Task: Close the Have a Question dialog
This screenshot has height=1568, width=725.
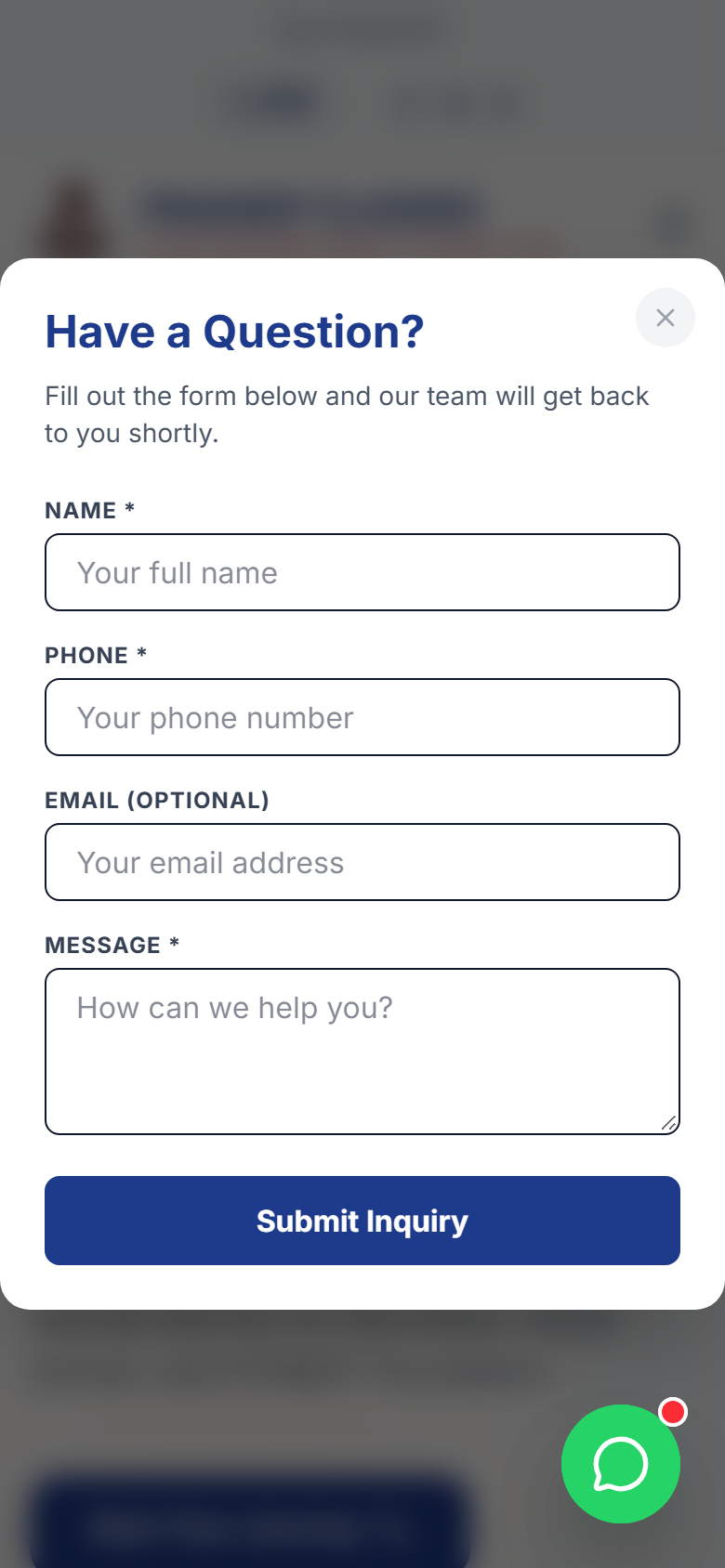Action: coord(666,318)
